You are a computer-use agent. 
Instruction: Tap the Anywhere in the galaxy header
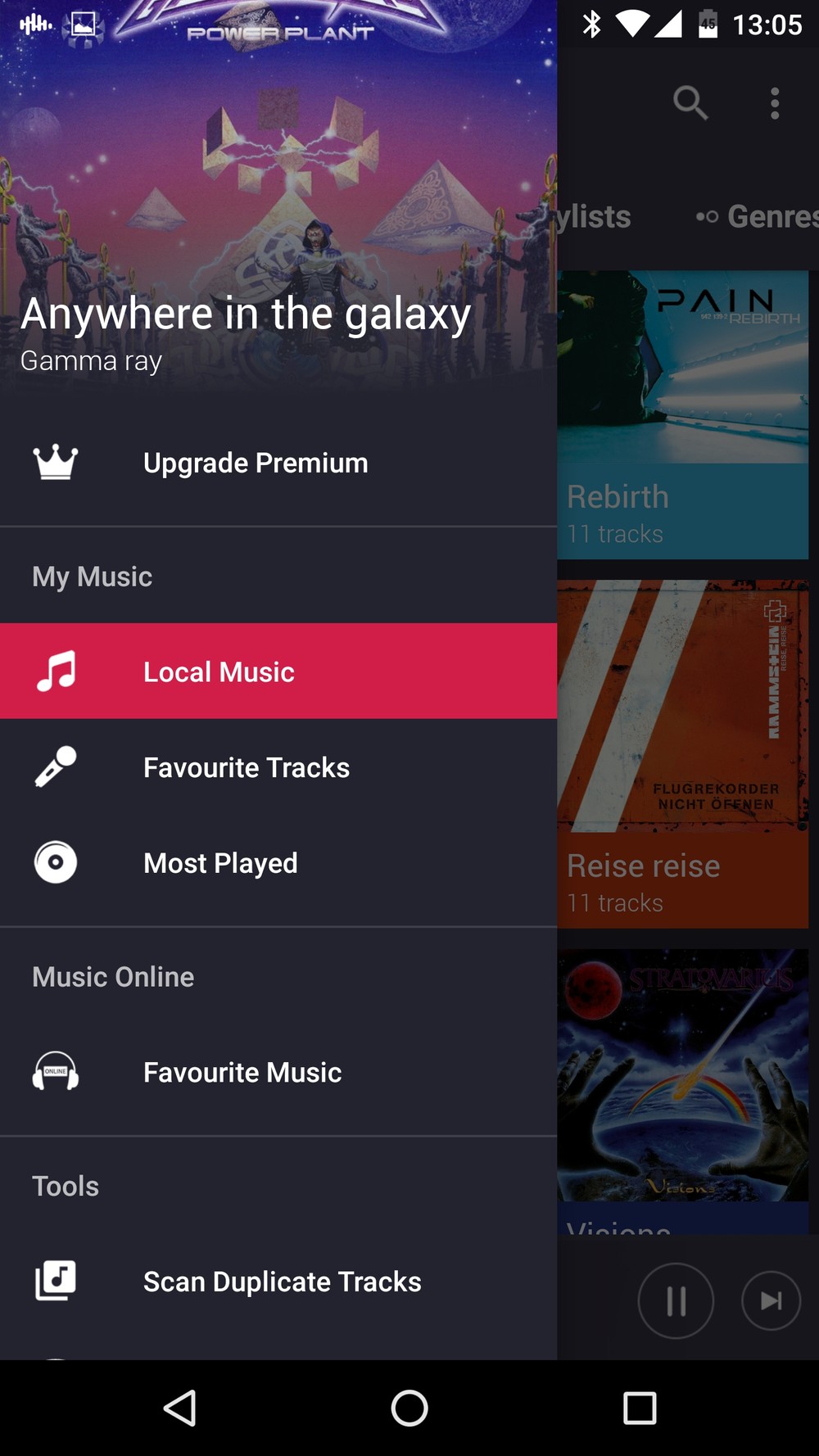point(246,314)
